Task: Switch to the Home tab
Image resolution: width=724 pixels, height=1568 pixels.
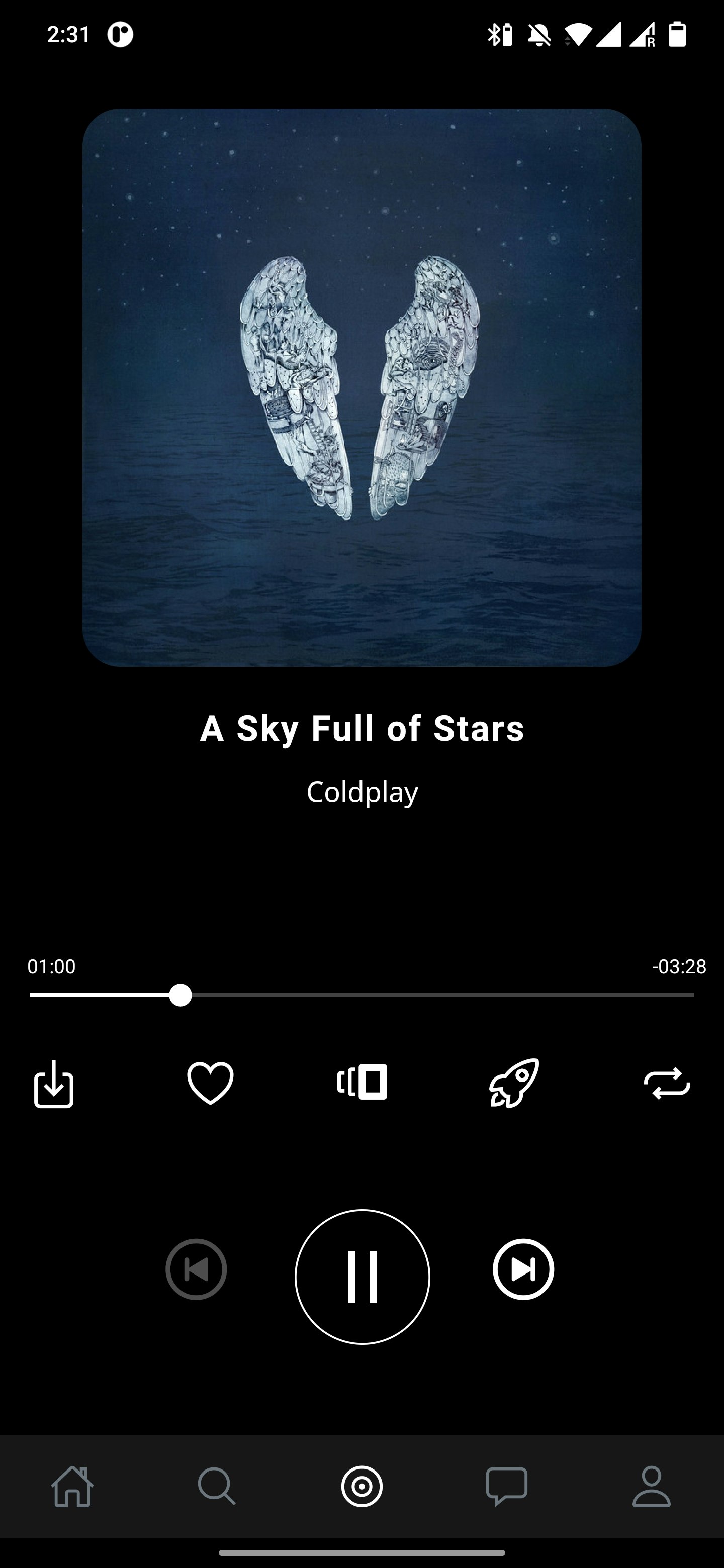Action: 72,1487
